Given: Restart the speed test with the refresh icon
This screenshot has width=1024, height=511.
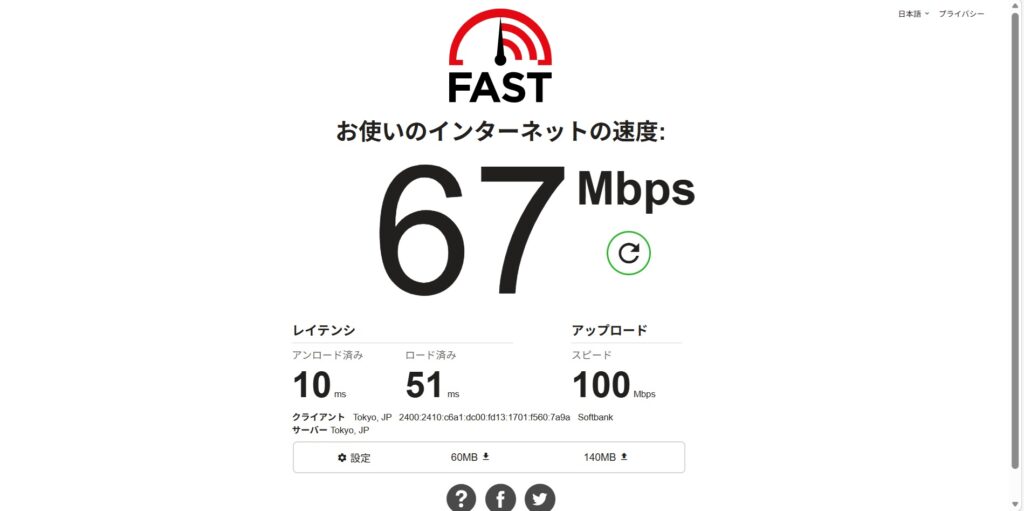Looking at the screenshot, I should pyautogui.click(x=628, y=253).
